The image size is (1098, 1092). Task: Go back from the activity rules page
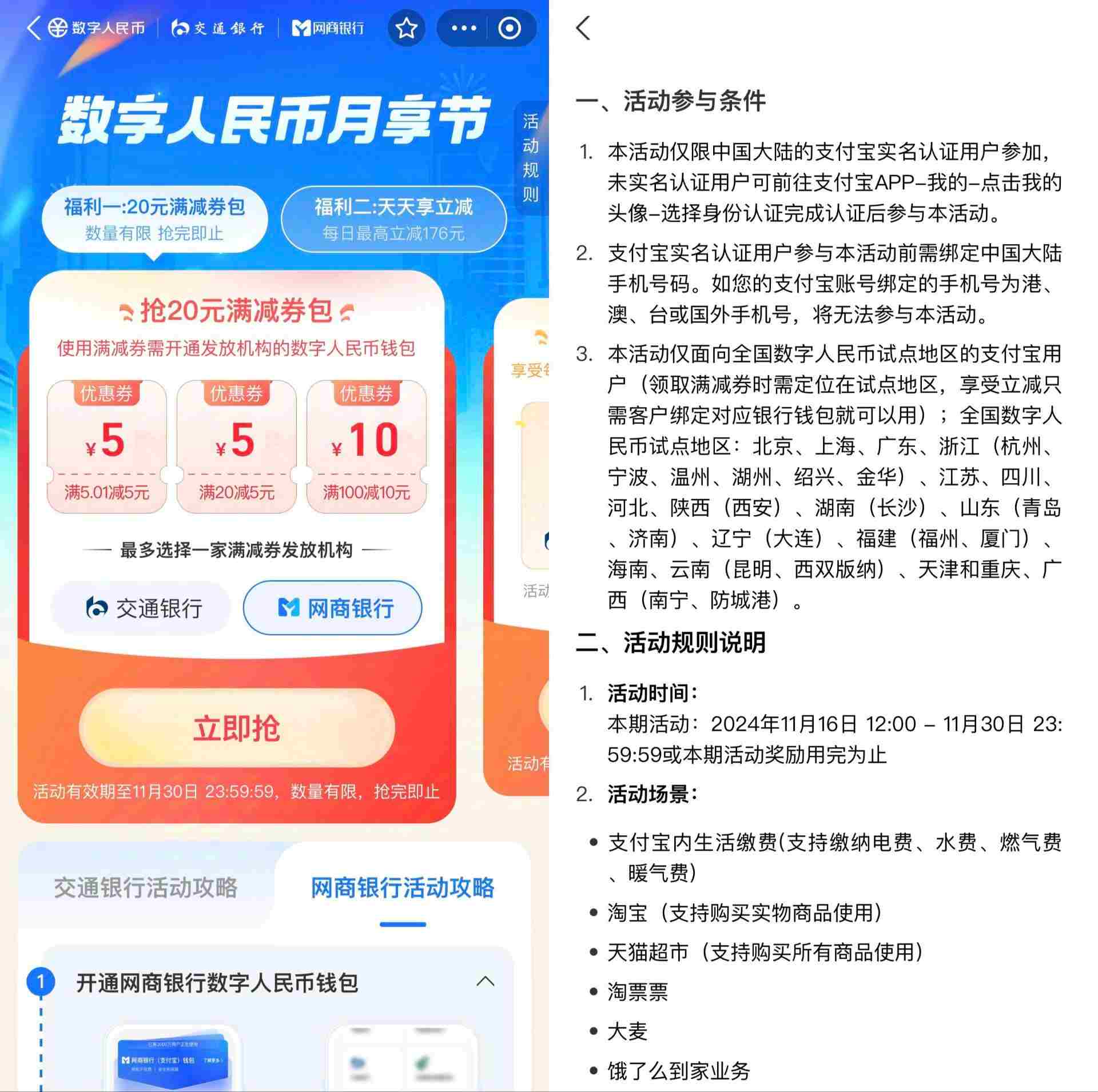[x=583, y=27]
